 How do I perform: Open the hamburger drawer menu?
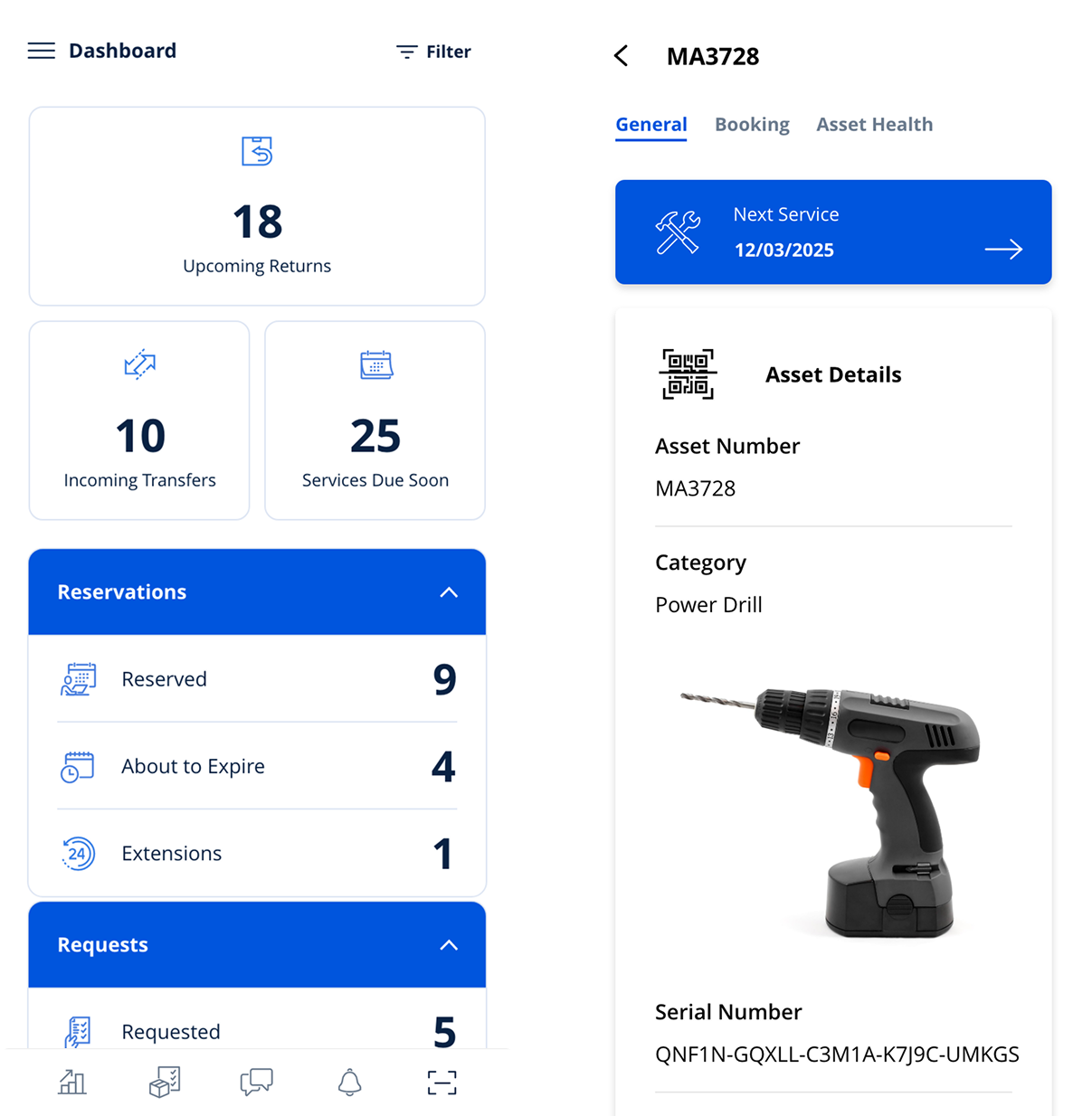[42, 51]
